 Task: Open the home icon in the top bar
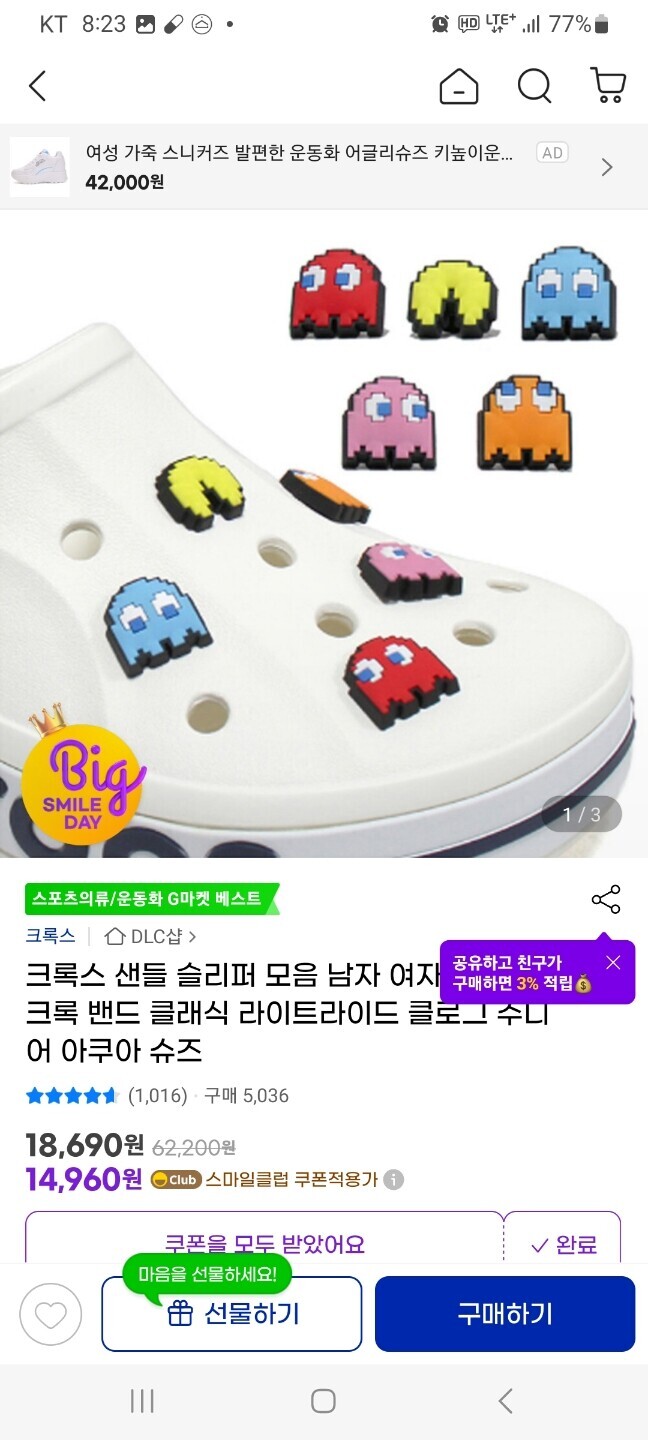pos(459,87)
